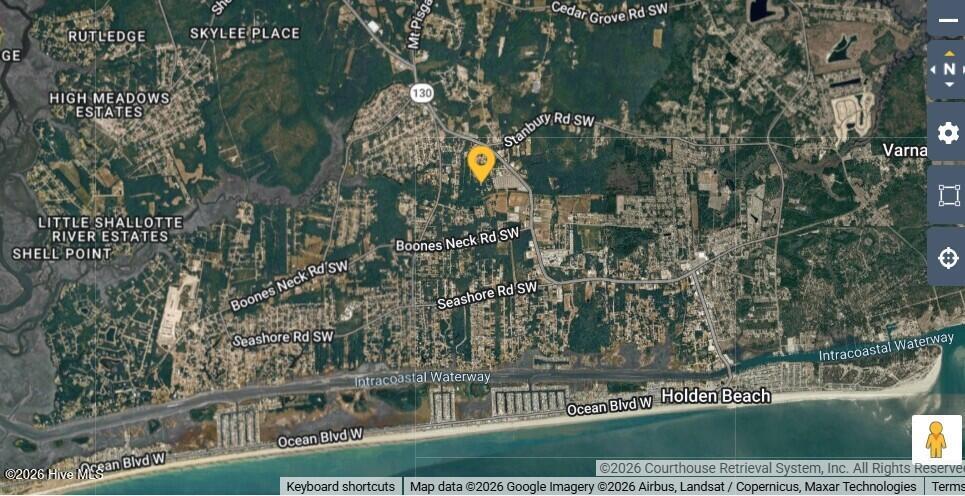
Task: Zoom out the map with minus button
Action: [946, 19]
